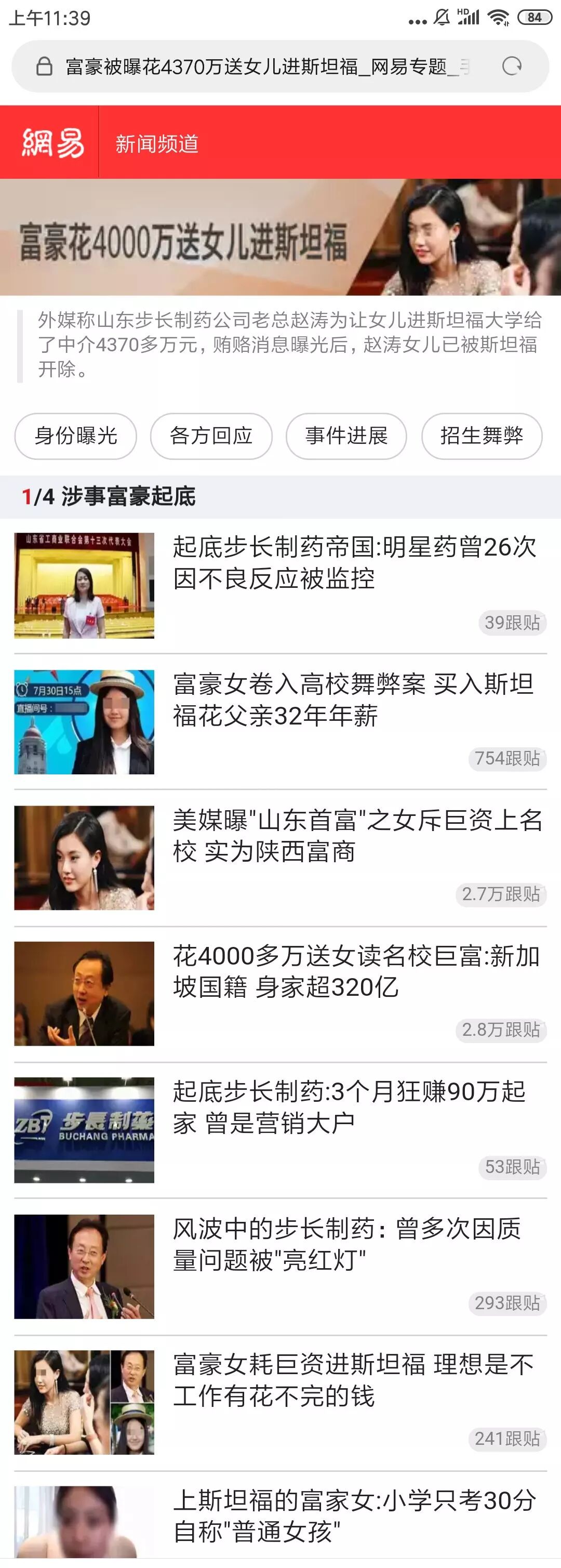
Task: Jump to 招生舞弊 section
Action: pyautogui.click(x=480, y=436)
